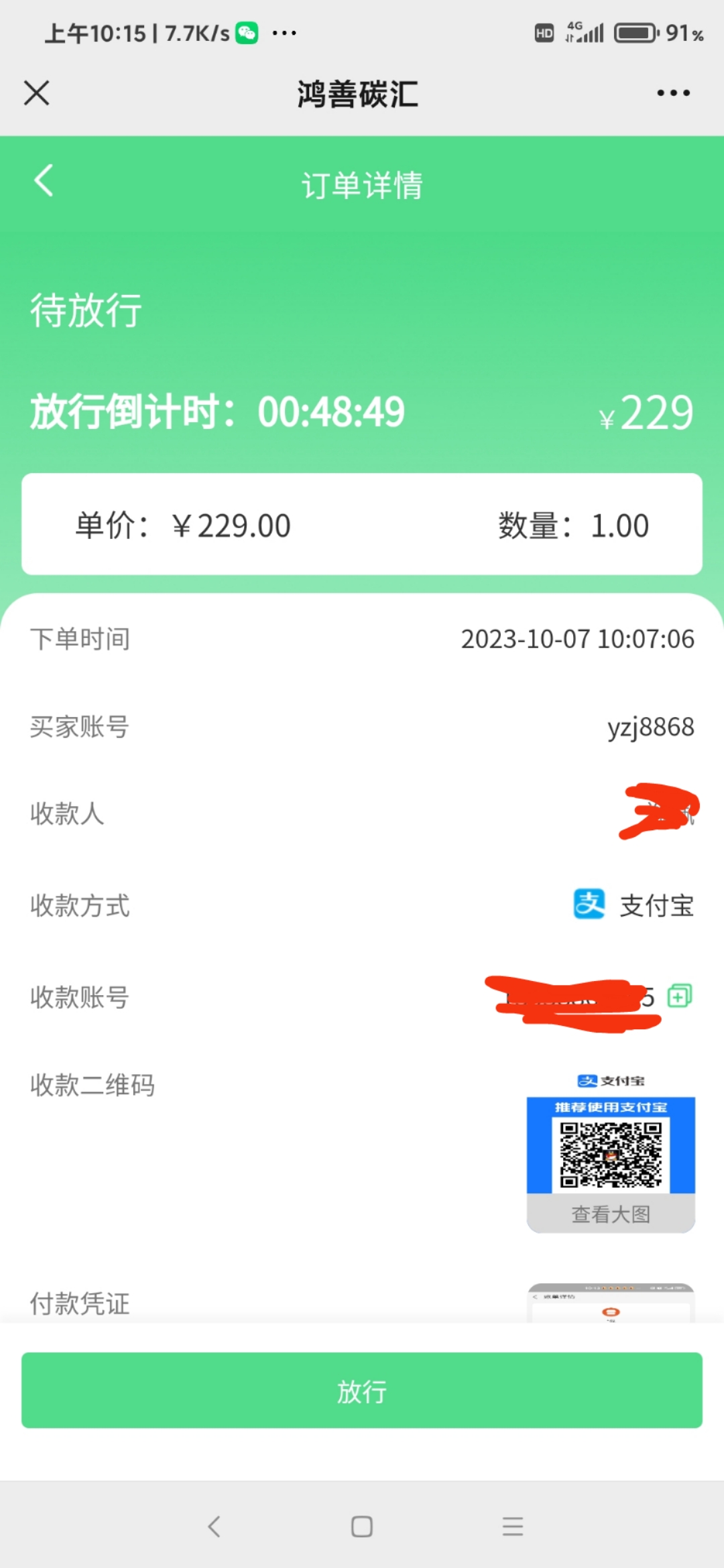This screenshot has height=1568, width=724.
Task: Tap the back arrow above 订单详情
Action: tap(43, 181)
